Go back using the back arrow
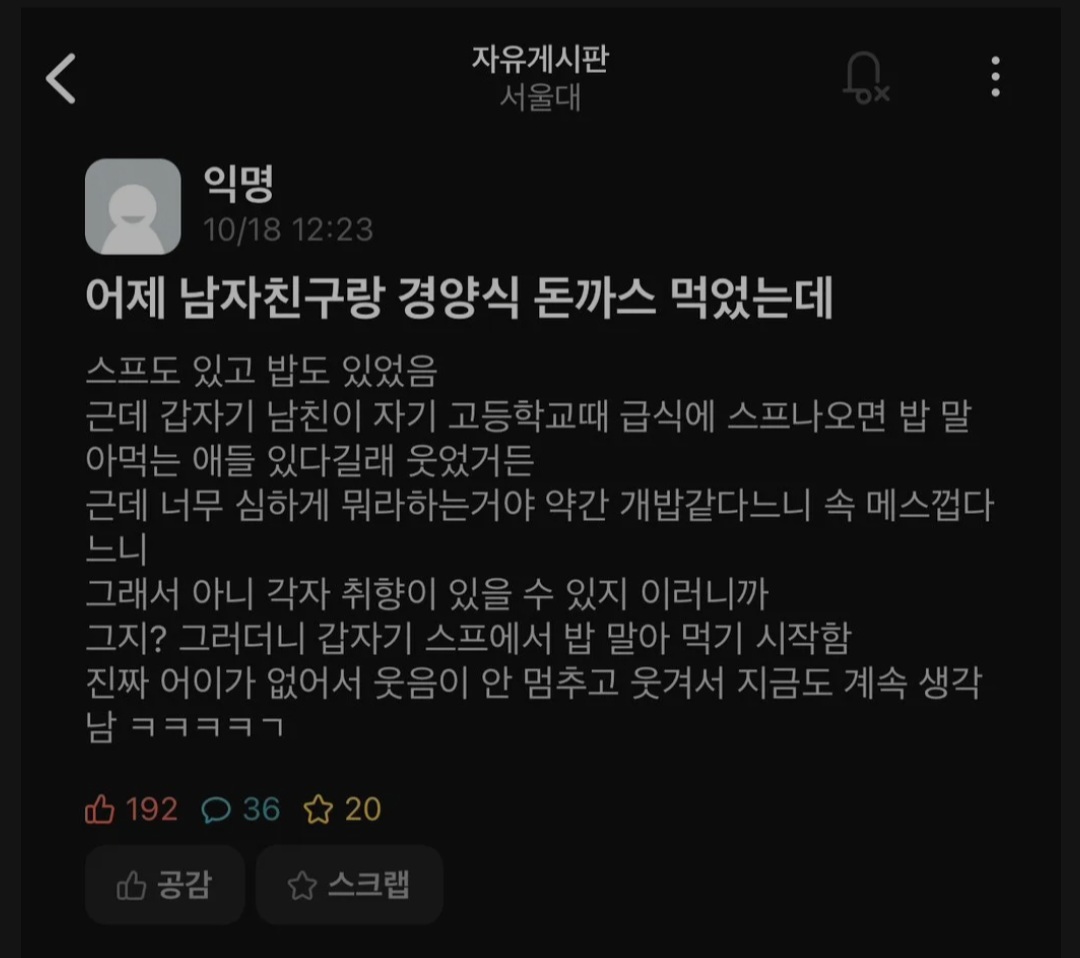The width and height of the screenshot is (1080, 958). click(62, 78)
